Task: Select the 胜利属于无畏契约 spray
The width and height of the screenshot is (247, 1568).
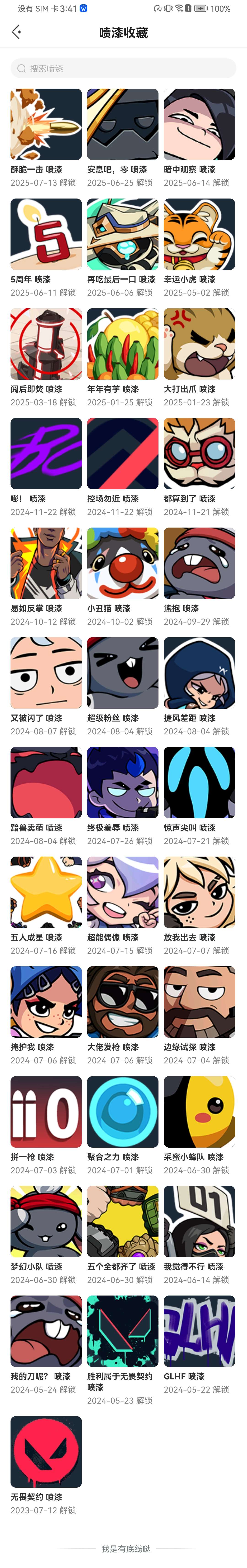Action: (122, 1331)
